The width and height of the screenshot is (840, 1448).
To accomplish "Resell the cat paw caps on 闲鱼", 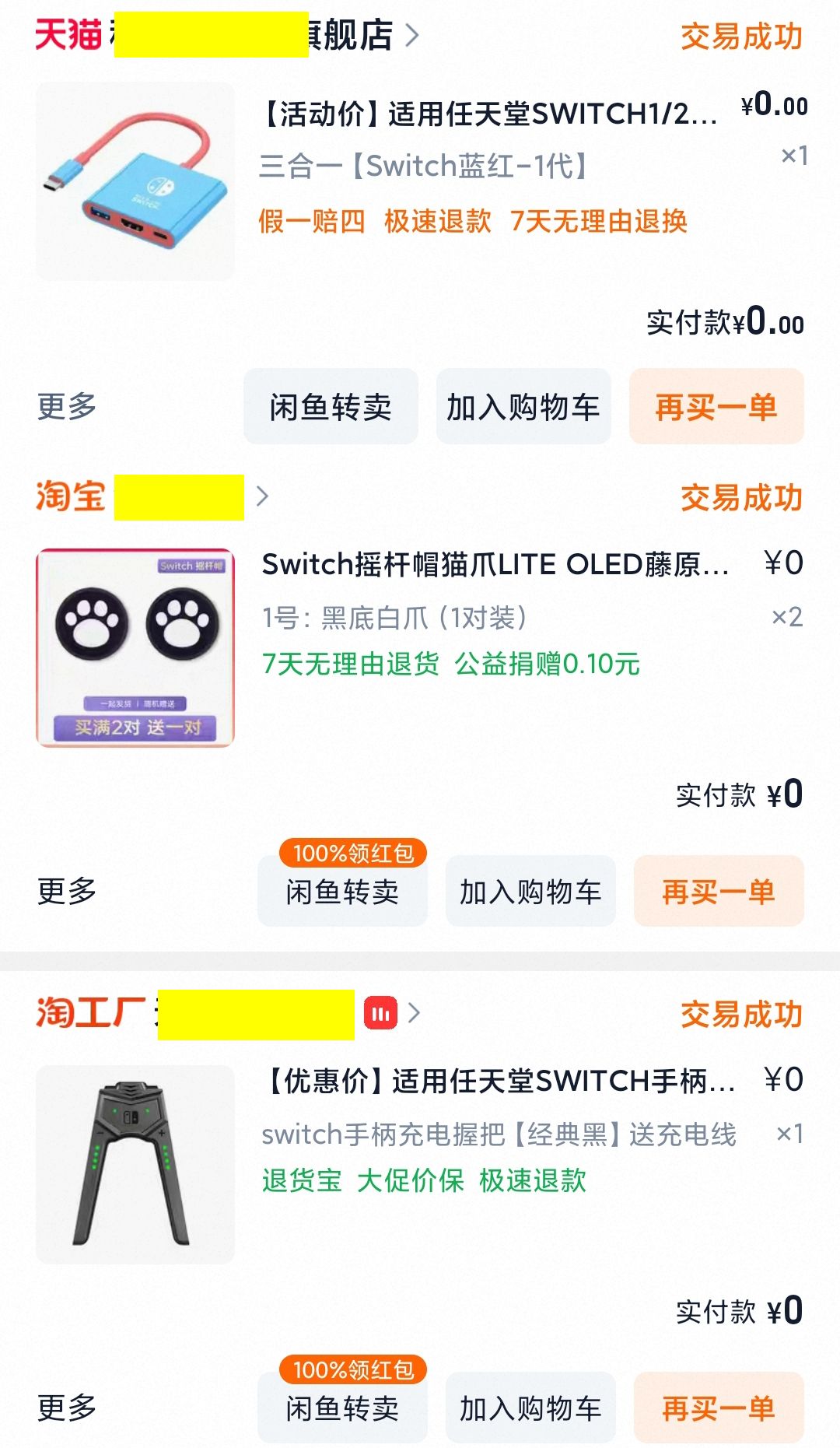I will point(342,892).
